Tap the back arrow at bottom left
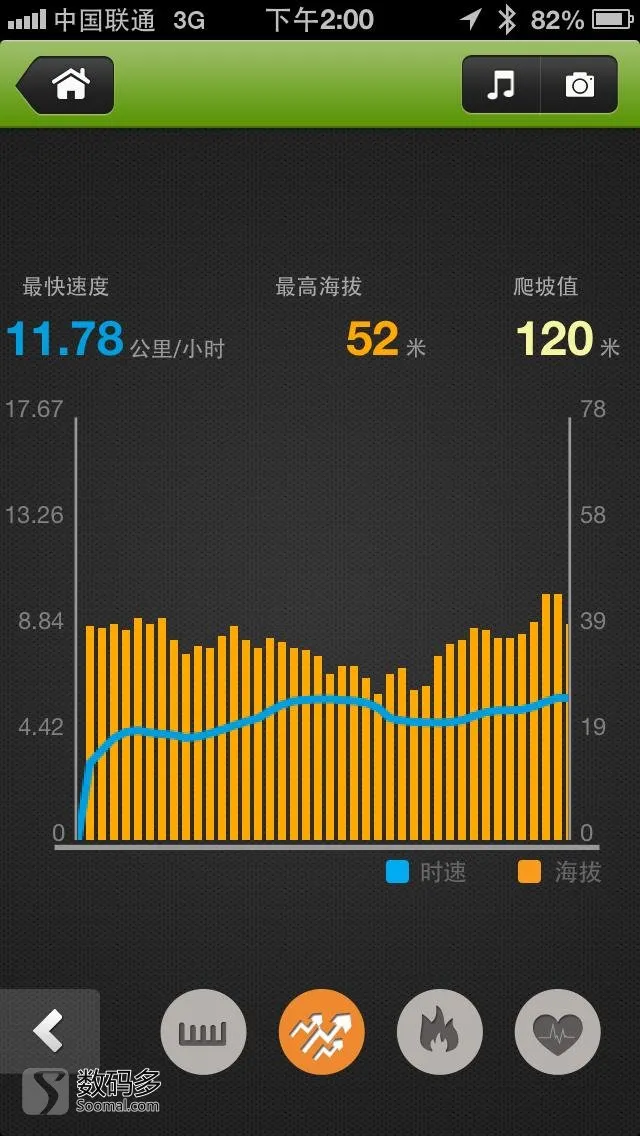The width and height of the screenshot is (640, 1136). tap(49, 1031)
